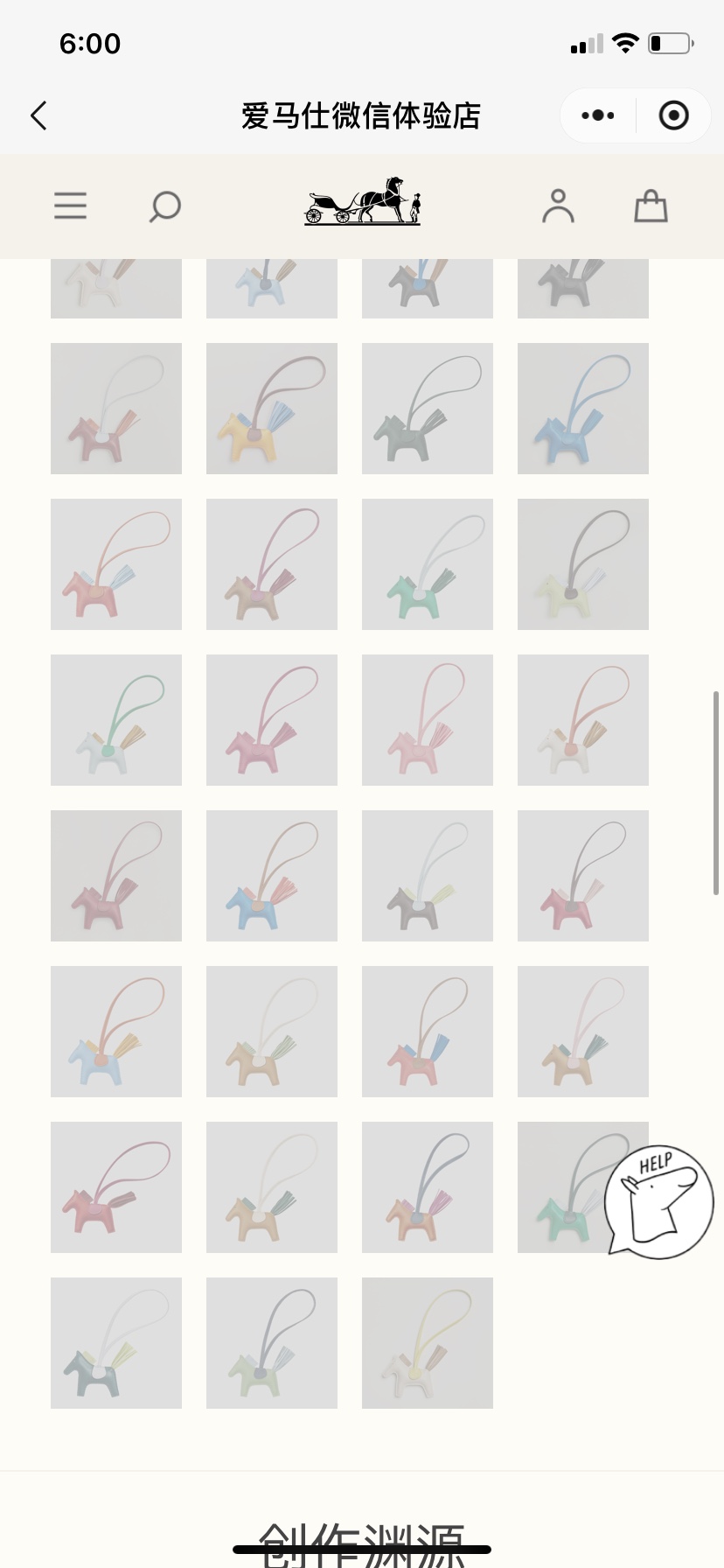Select the pale yellow horse with gray strap
Image resolution: width=724 pixels, height=1568 pixels.
[x=583, y=564]
